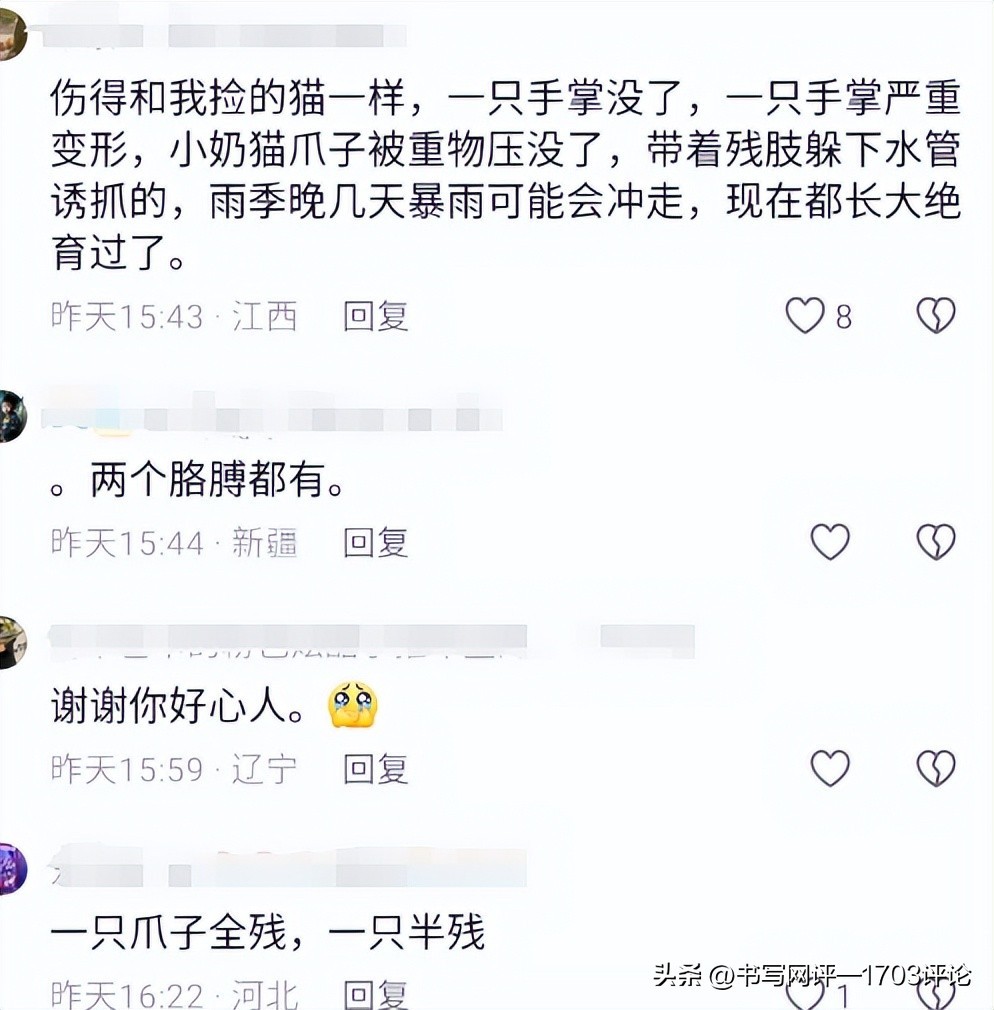This screenshot has height=1010, width=994.
Task: Like the comment '谢谢你好心人'
Action: pyautogui.click(x=829, y=768)
